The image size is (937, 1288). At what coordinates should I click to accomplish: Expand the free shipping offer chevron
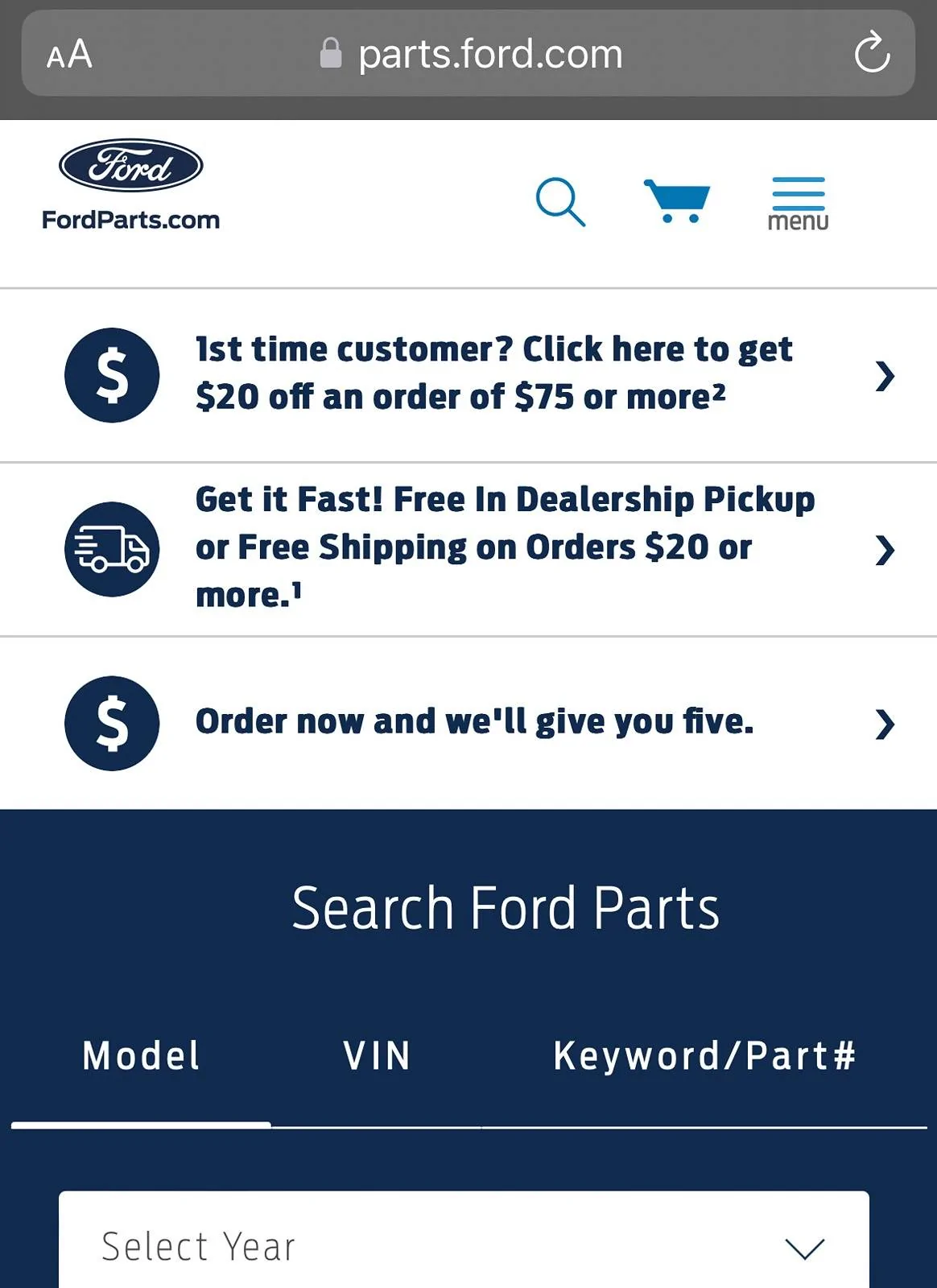pos(885,550)
